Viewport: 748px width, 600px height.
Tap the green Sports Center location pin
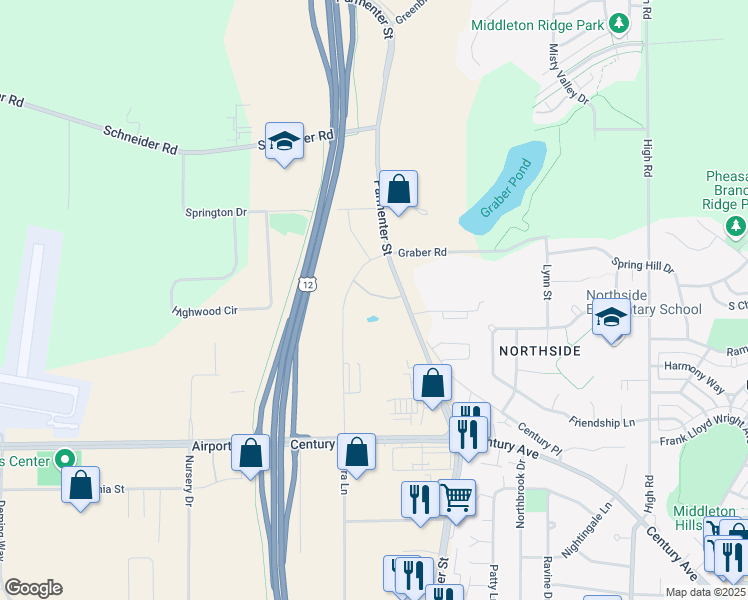point(65,460)
